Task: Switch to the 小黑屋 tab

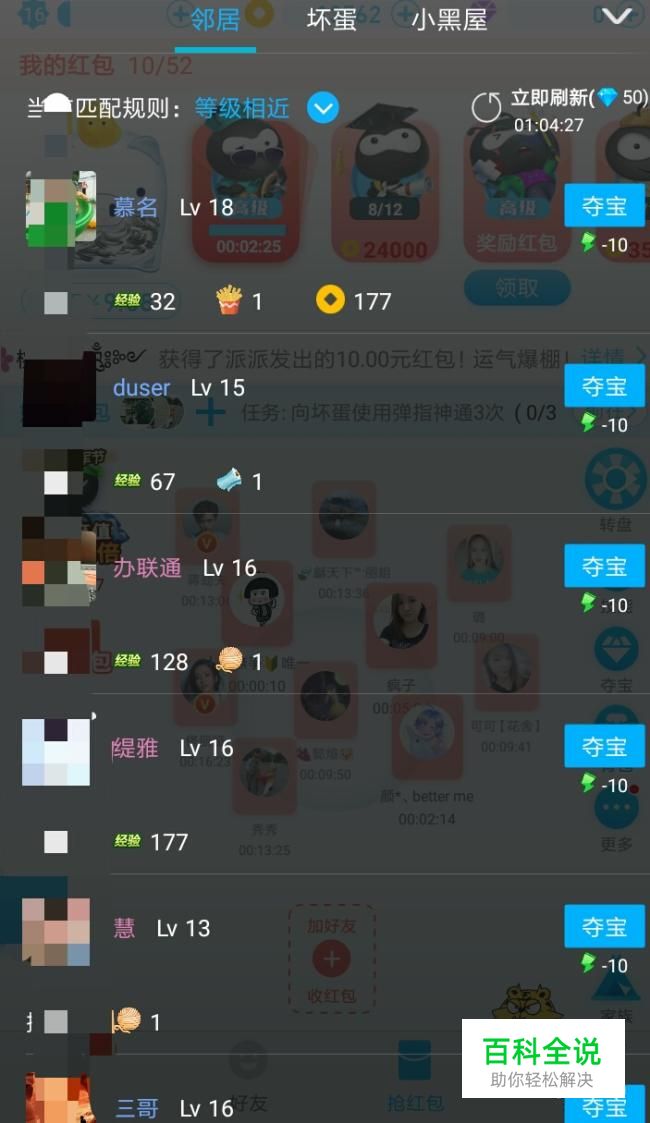Action: (449, 20)
